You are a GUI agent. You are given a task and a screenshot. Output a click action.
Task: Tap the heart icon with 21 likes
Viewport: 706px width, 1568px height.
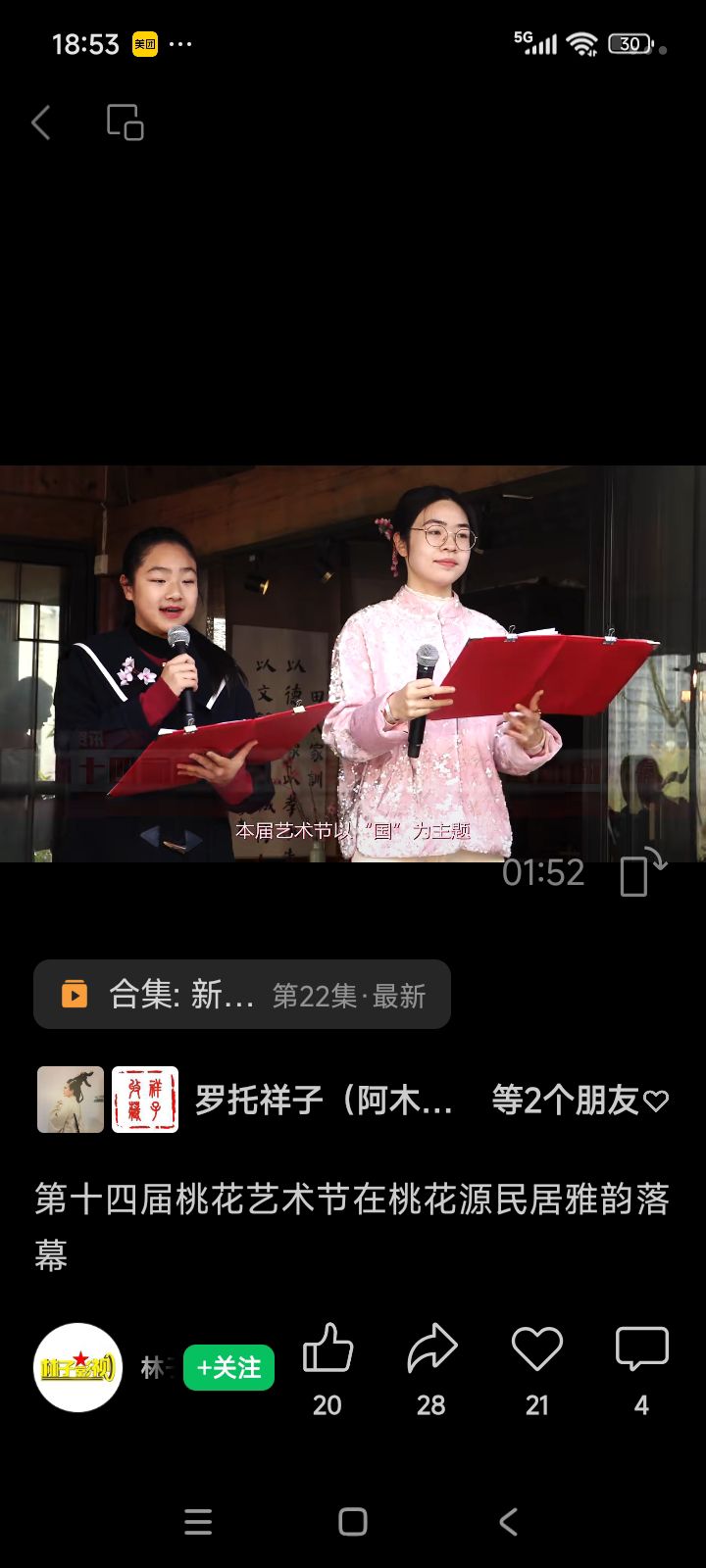coord(536,1350)
